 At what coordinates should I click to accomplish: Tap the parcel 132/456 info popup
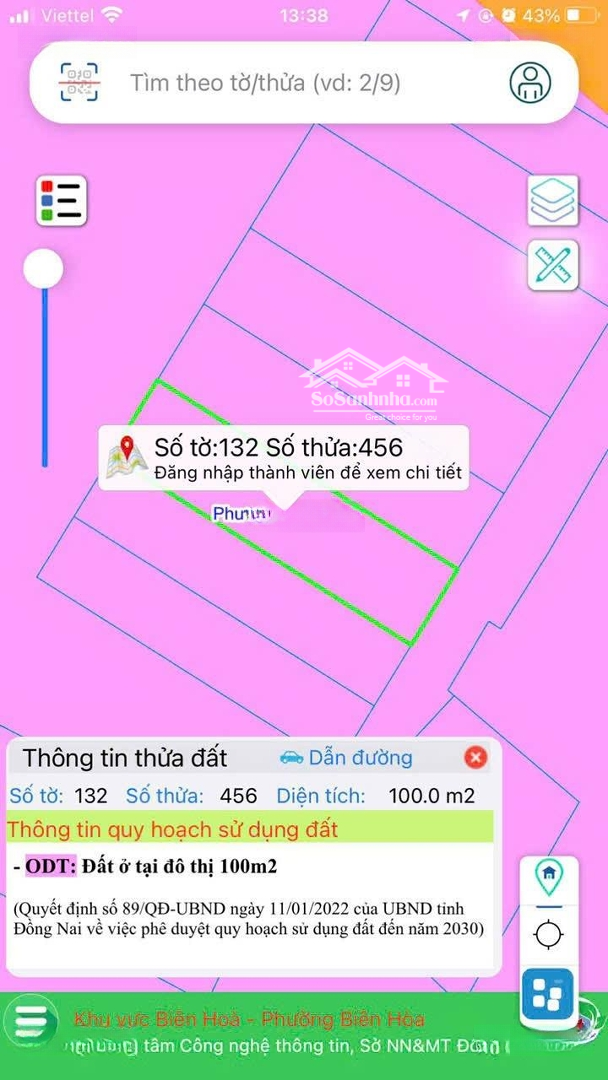click(x=285, y=459)
